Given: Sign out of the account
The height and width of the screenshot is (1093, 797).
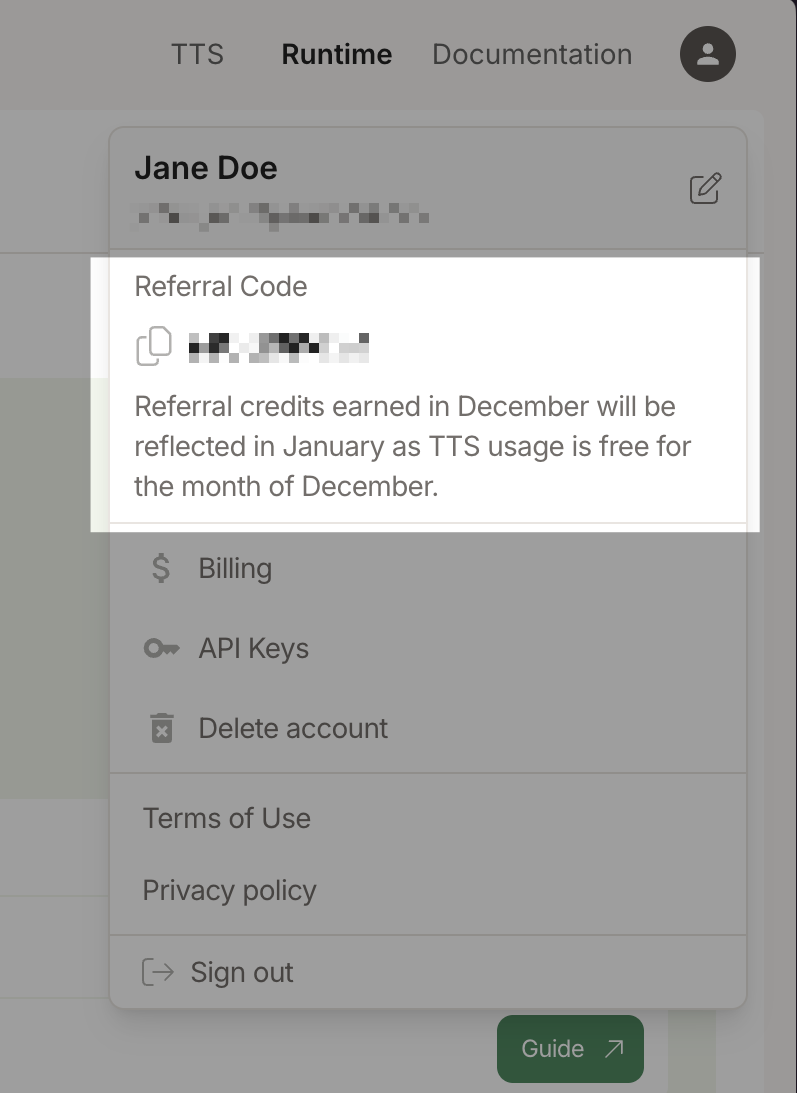Looking at the screenshot, I should [x=240, y=972].
